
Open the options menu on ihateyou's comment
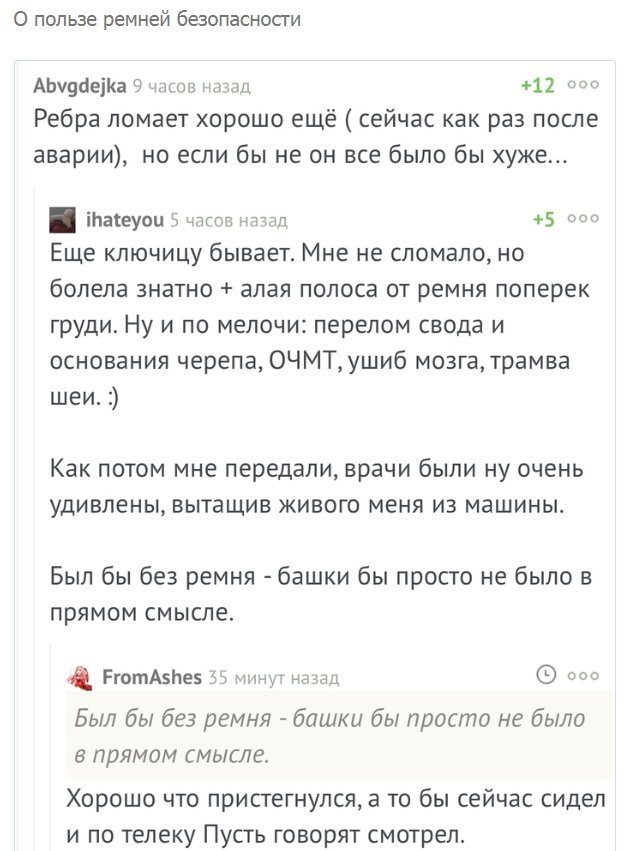[584, 219]
